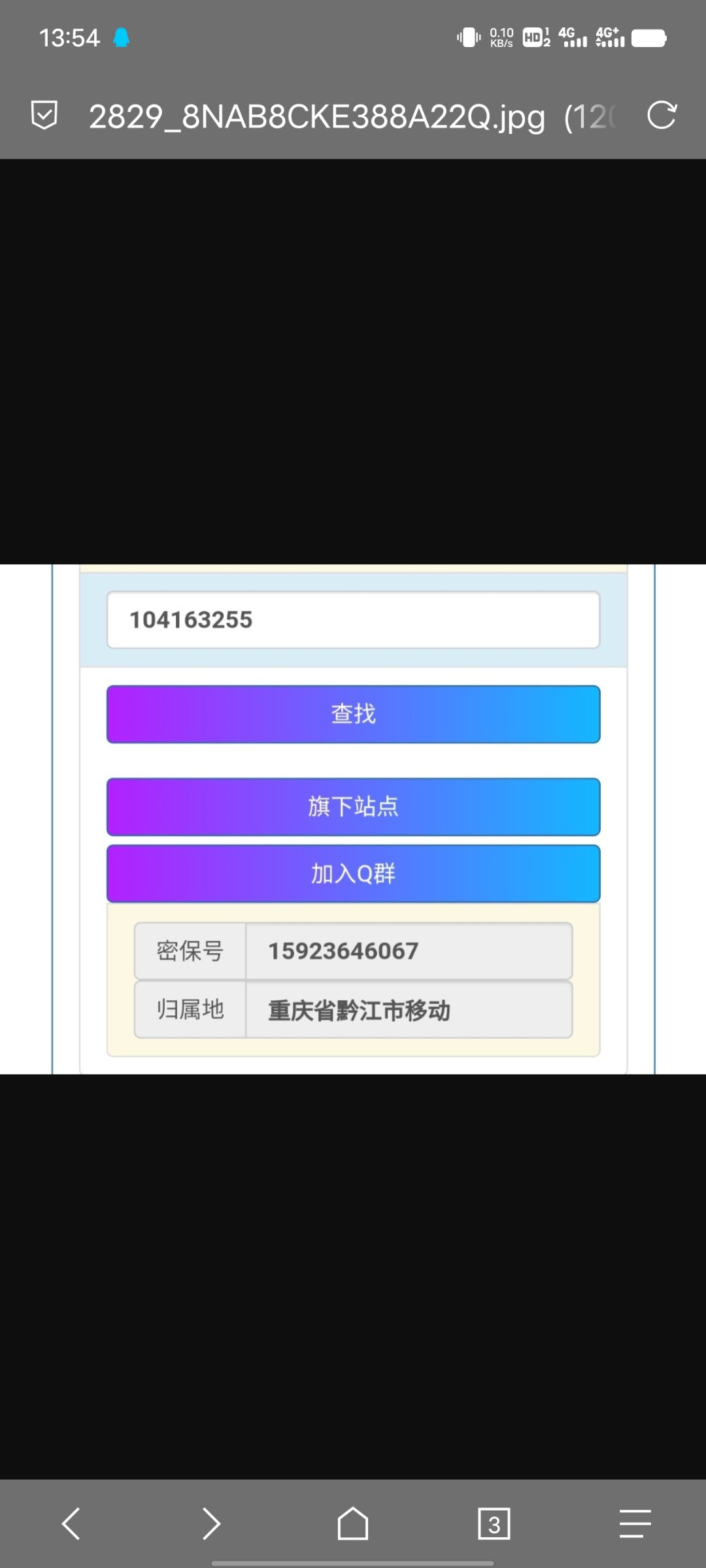
Task: Open the tab switcher showing 3 tabs
Action: pyautogui.click(x=494, y=1524)
